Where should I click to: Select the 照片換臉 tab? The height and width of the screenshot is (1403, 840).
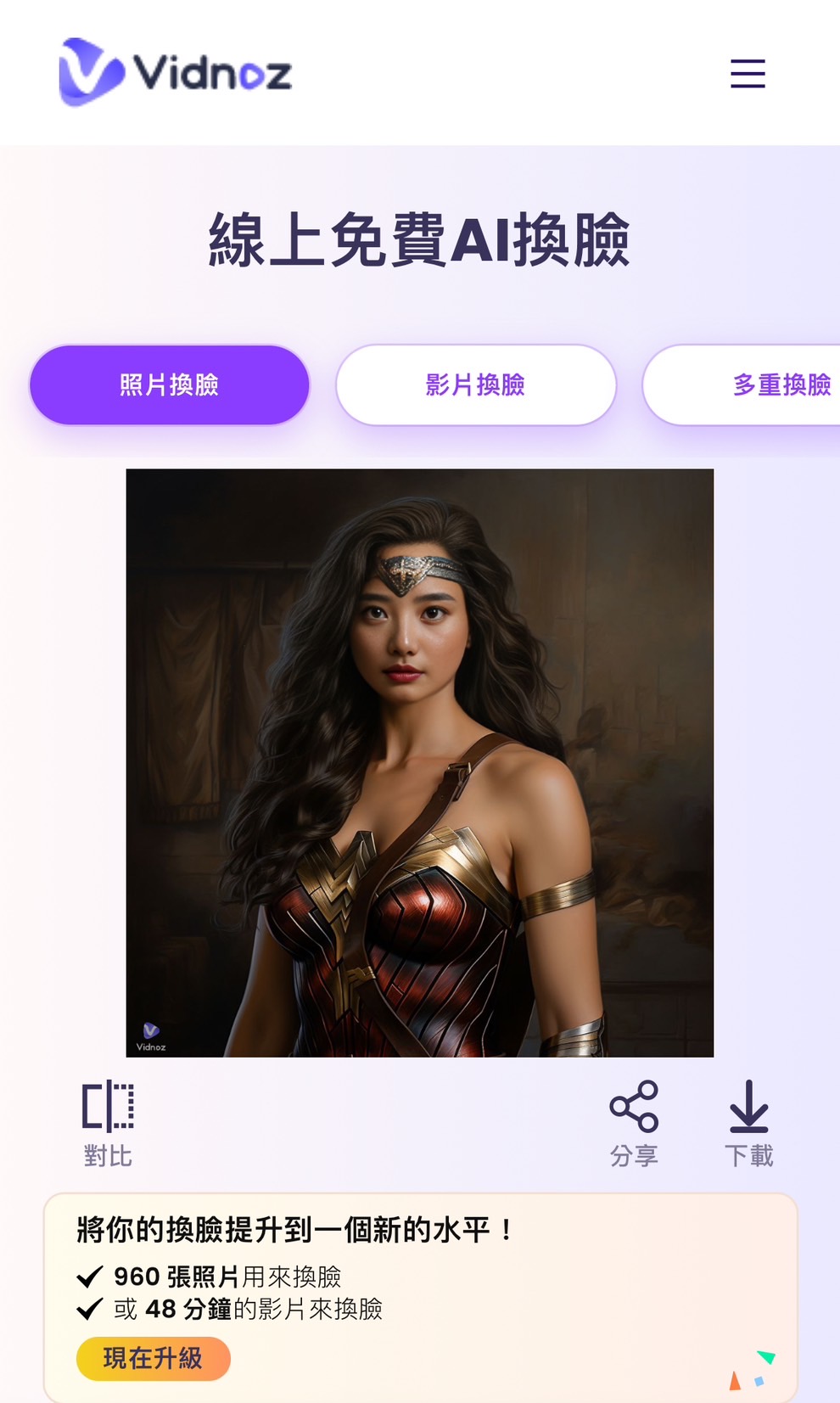[x=170, y=384]
